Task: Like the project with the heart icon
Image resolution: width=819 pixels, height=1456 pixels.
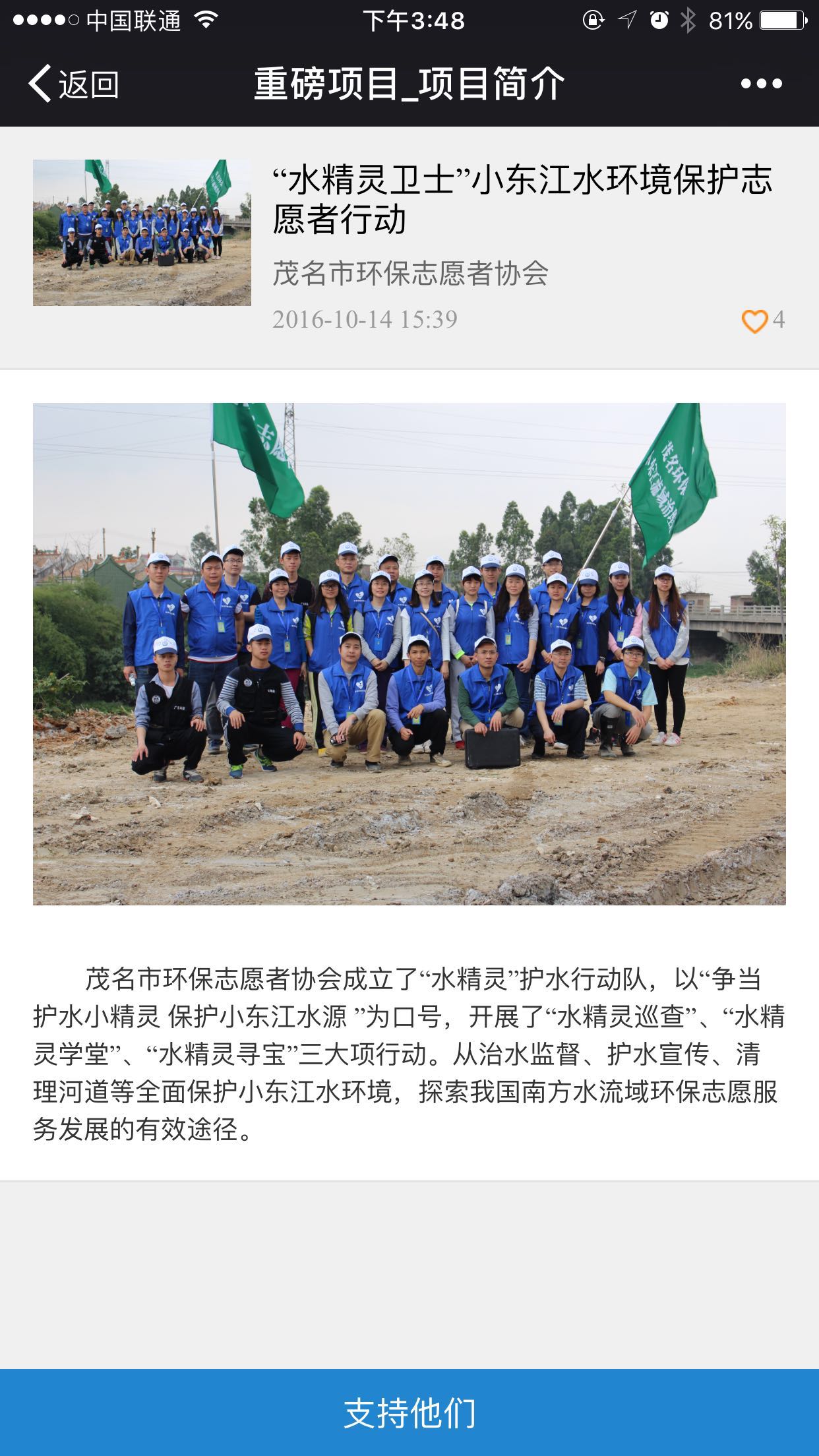Action: pyautogui.click(x=754, y=321)
